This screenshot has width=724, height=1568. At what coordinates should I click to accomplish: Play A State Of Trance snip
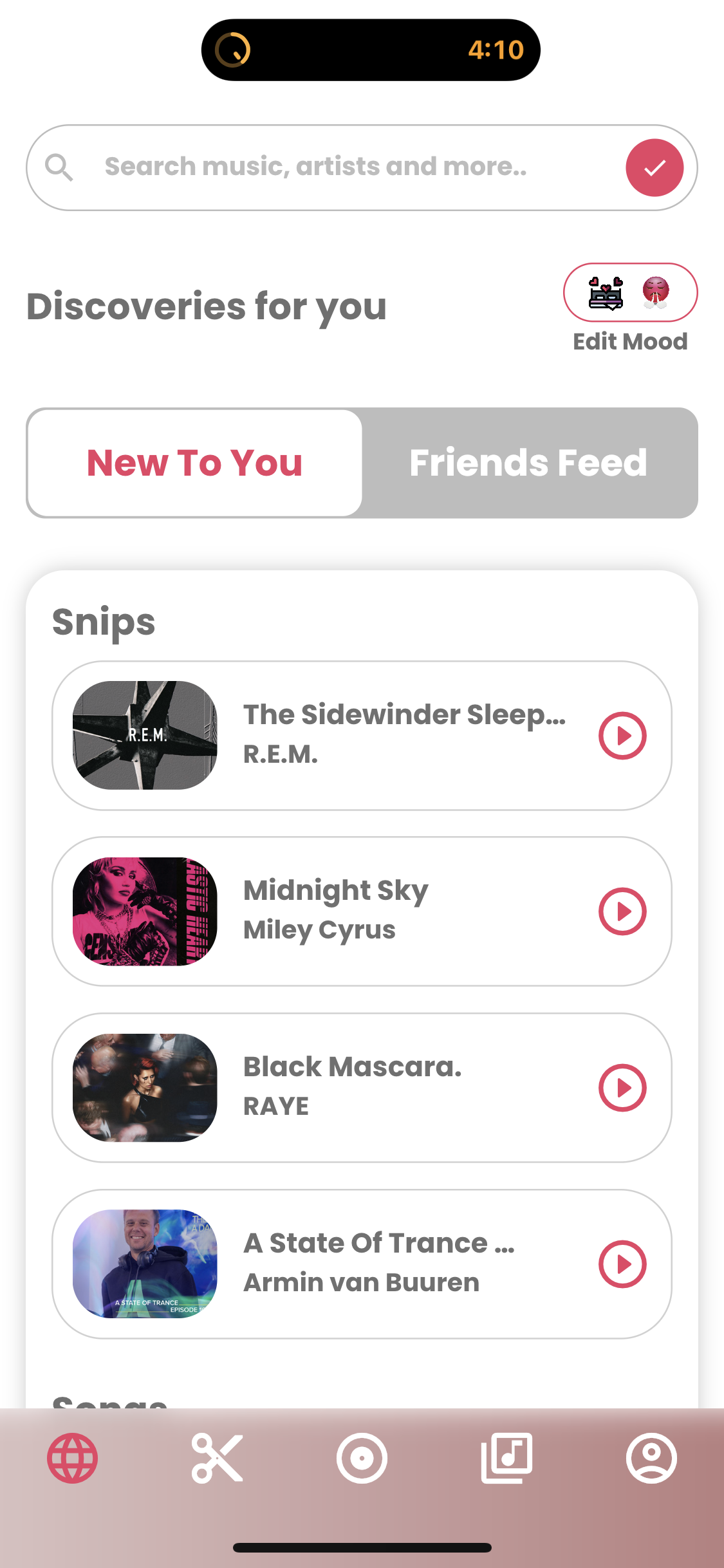pos(622,1264)
